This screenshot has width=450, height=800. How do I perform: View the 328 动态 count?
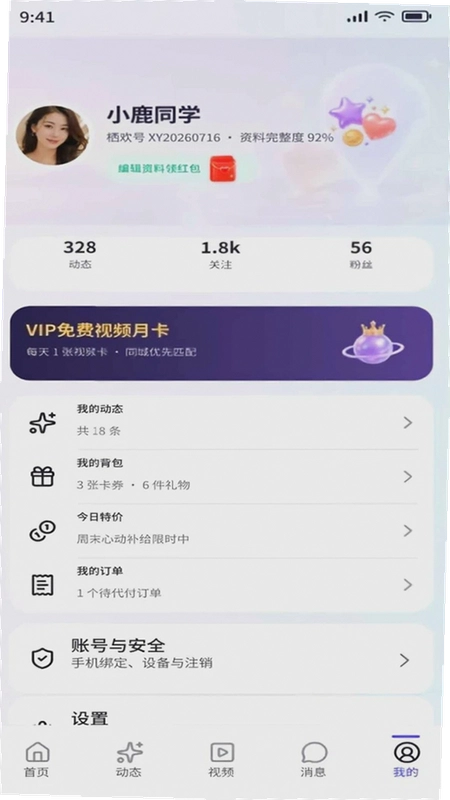tap(80, 255)
